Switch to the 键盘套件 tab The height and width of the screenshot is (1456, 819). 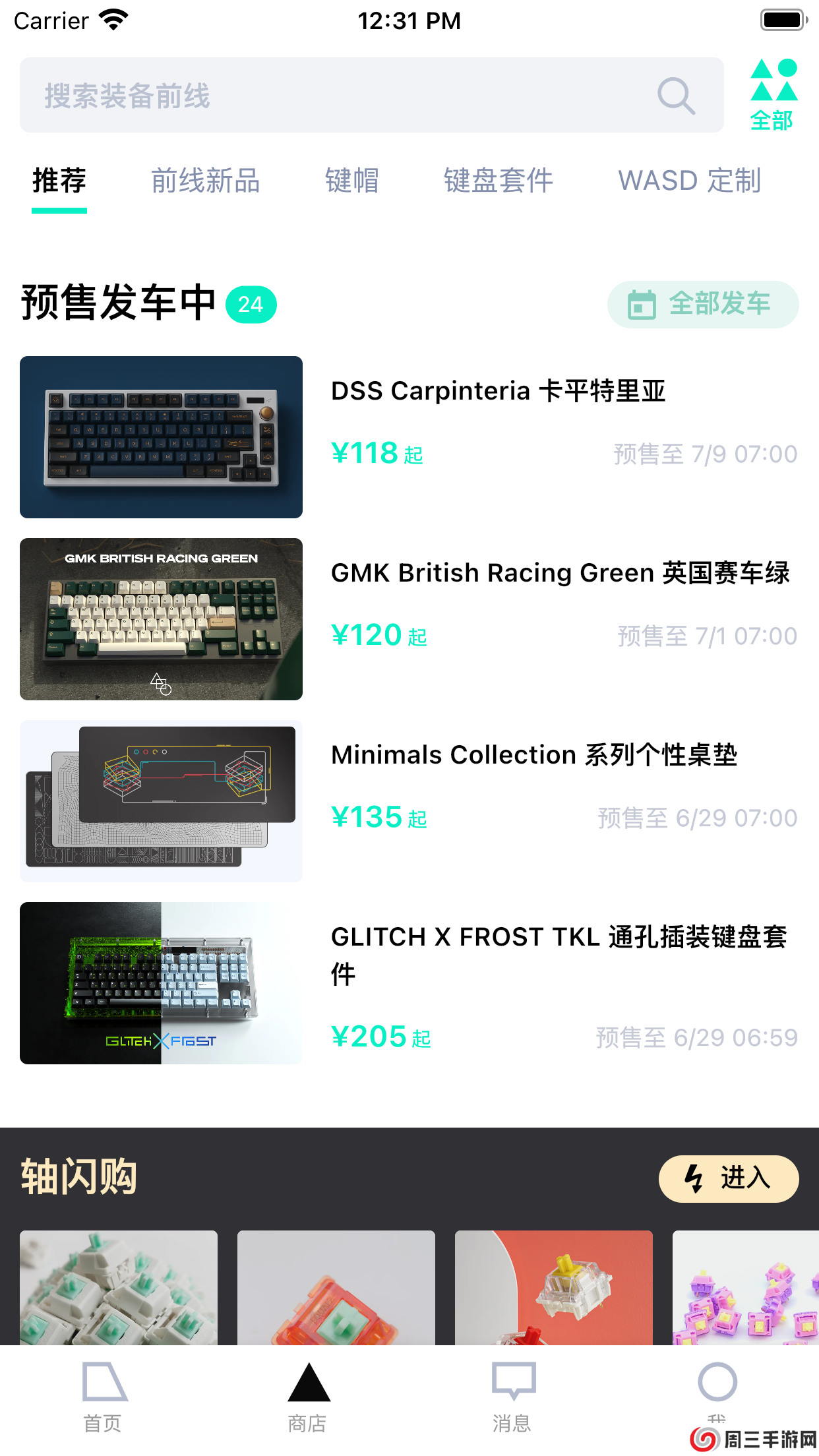pos(499,181)
